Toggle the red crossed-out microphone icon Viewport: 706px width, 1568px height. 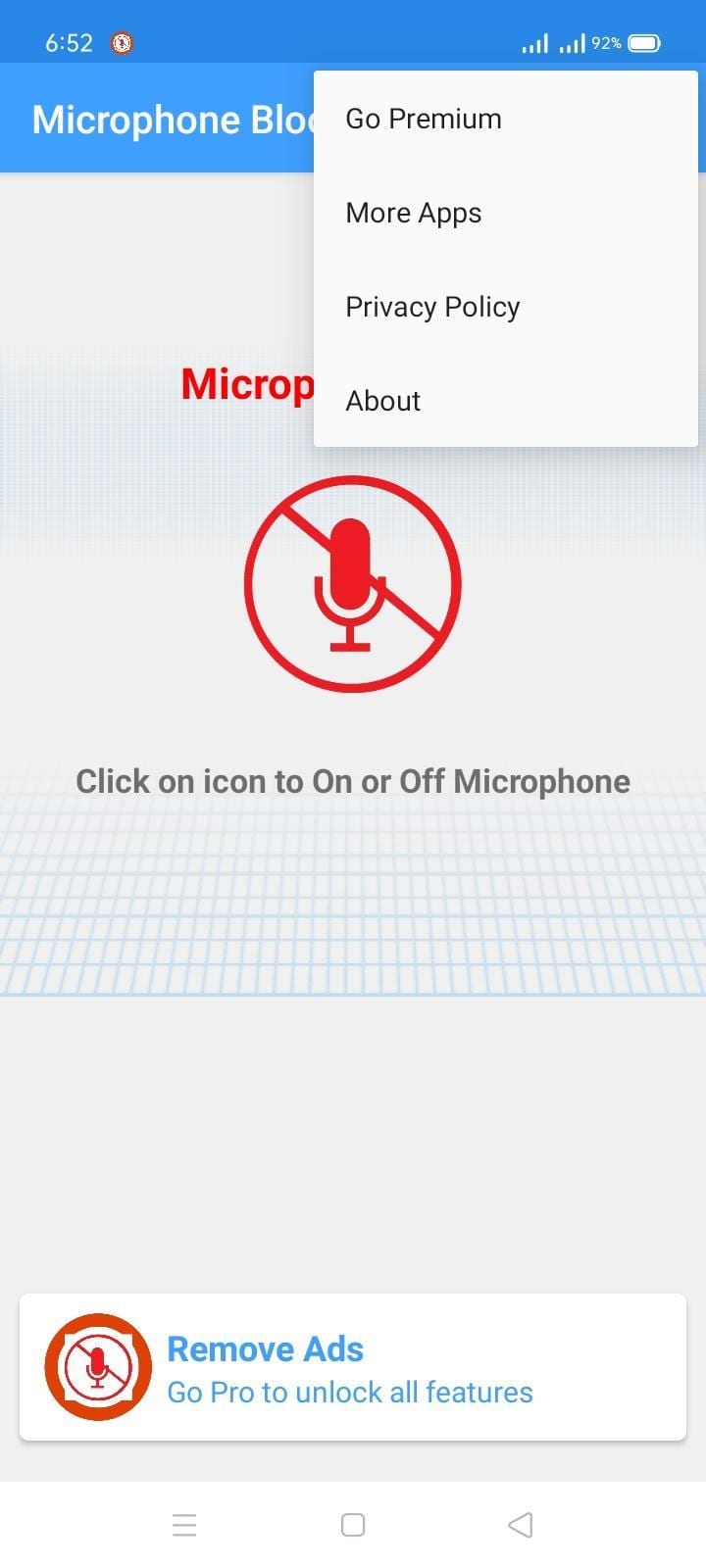353,584
